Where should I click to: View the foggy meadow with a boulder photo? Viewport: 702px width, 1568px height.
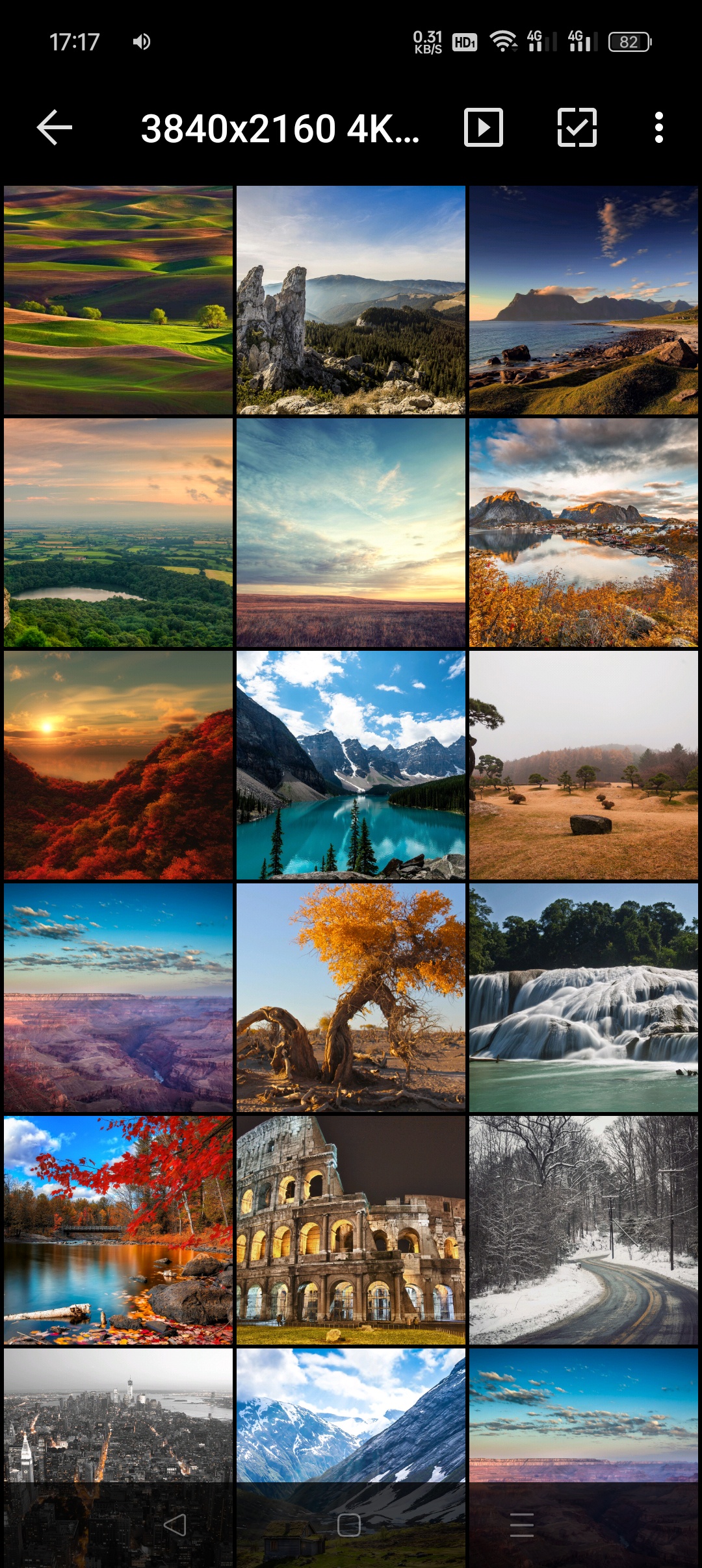(x=584, y=765)
